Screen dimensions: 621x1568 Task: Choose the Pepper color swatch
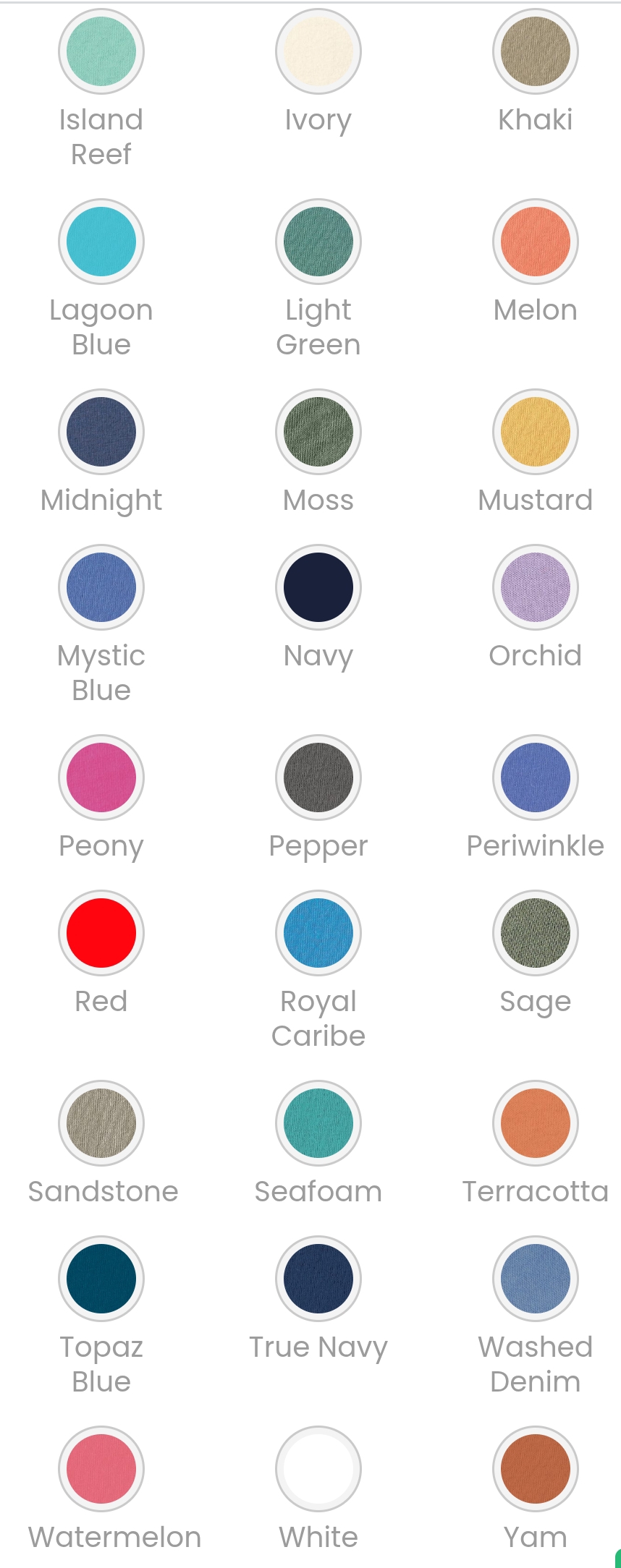click(318, 777)
